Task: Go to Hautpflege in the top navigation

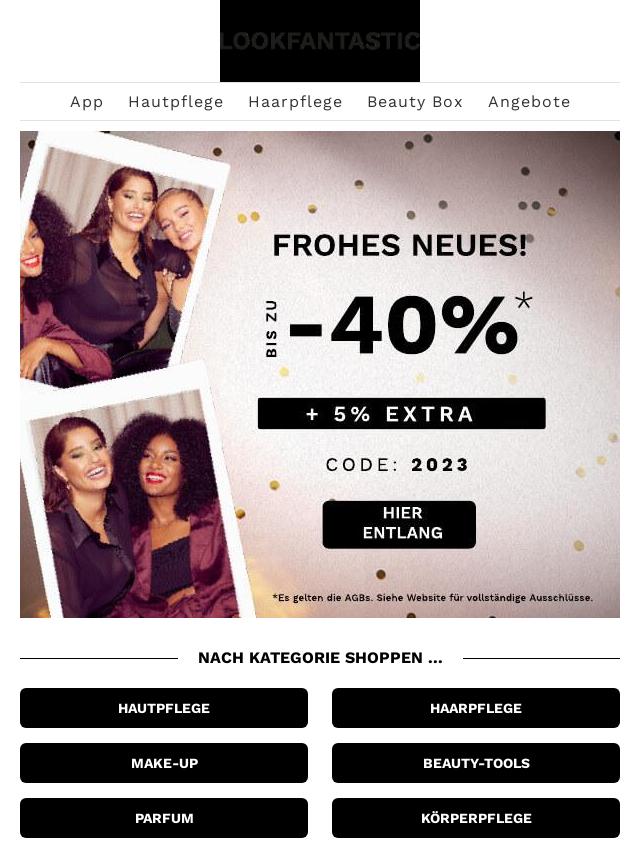Action: 176,102
